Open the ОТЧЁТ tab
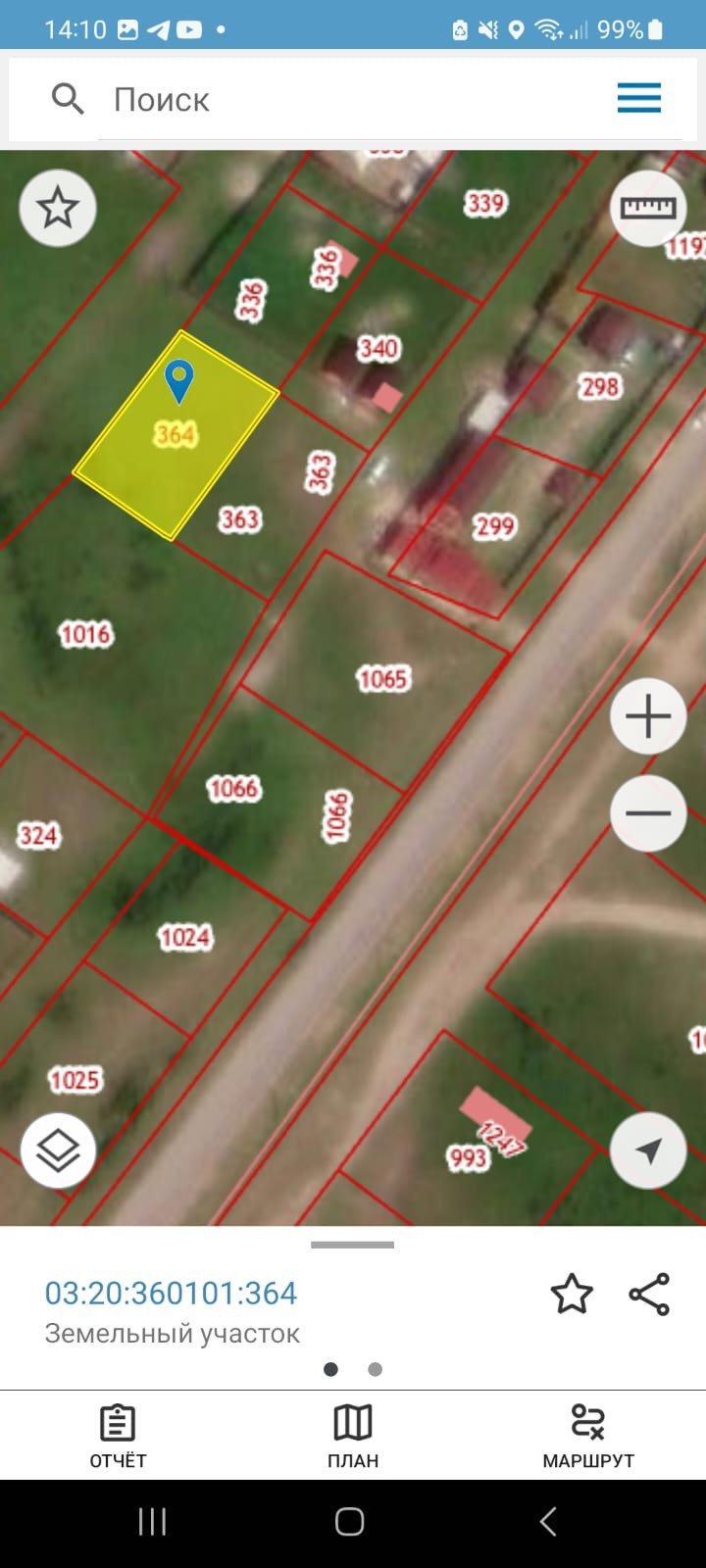Viewport: 706px width, 1568px height. 118,1436
